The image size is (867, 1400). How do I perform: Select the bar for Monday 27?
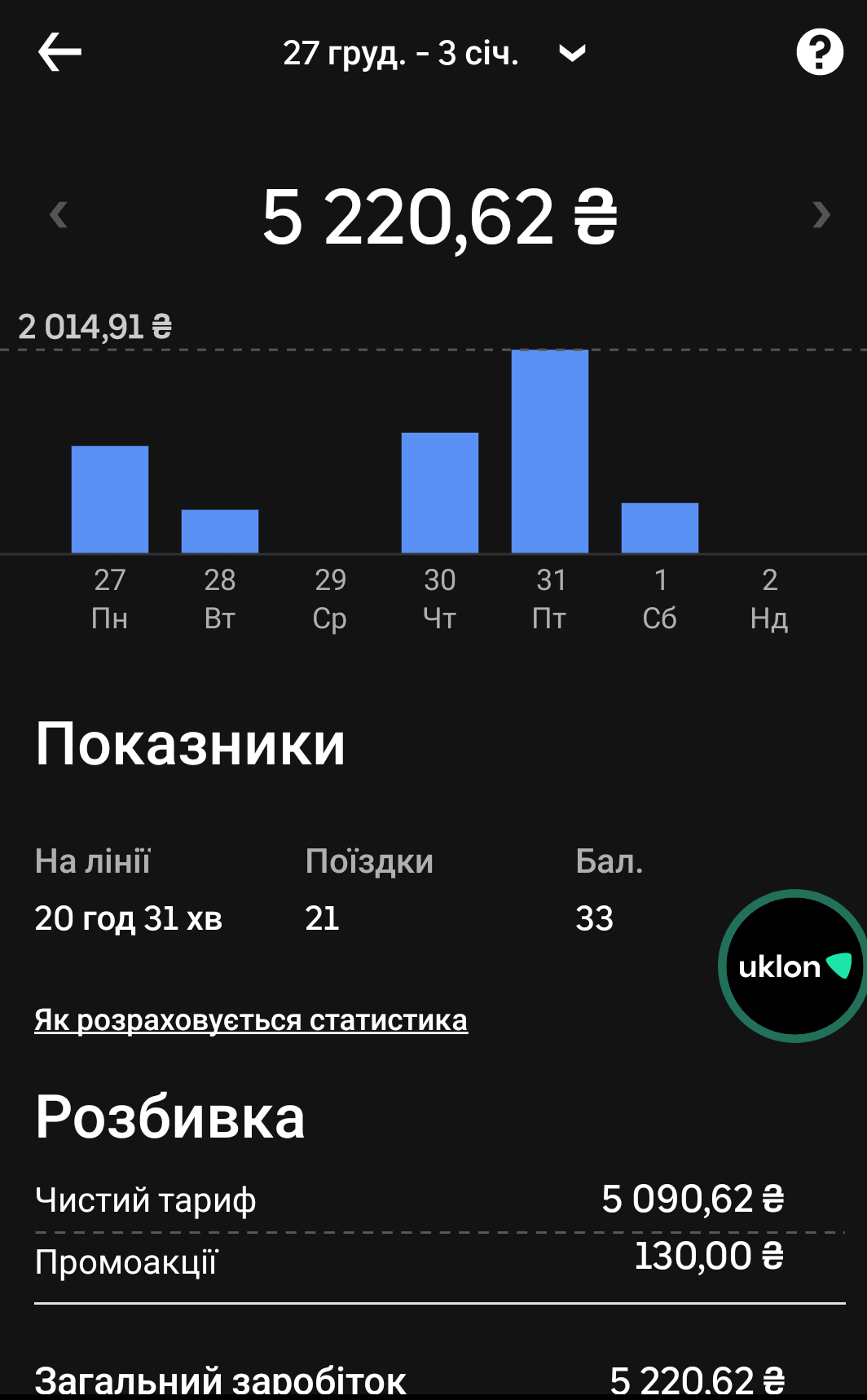(110, 500)
